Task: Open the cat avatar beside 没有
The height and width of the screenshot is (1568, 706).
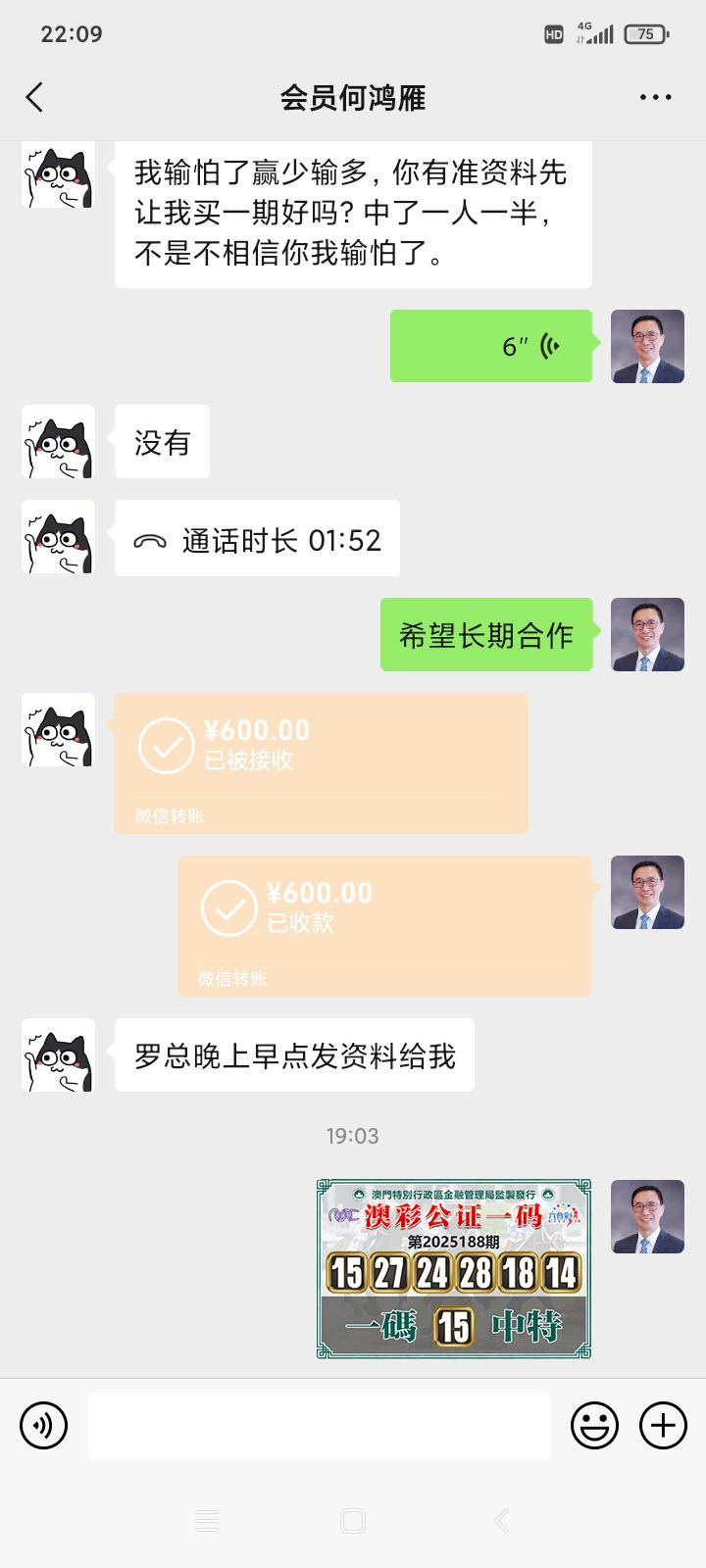Action: pyautogui.click(x=59, y=442)
